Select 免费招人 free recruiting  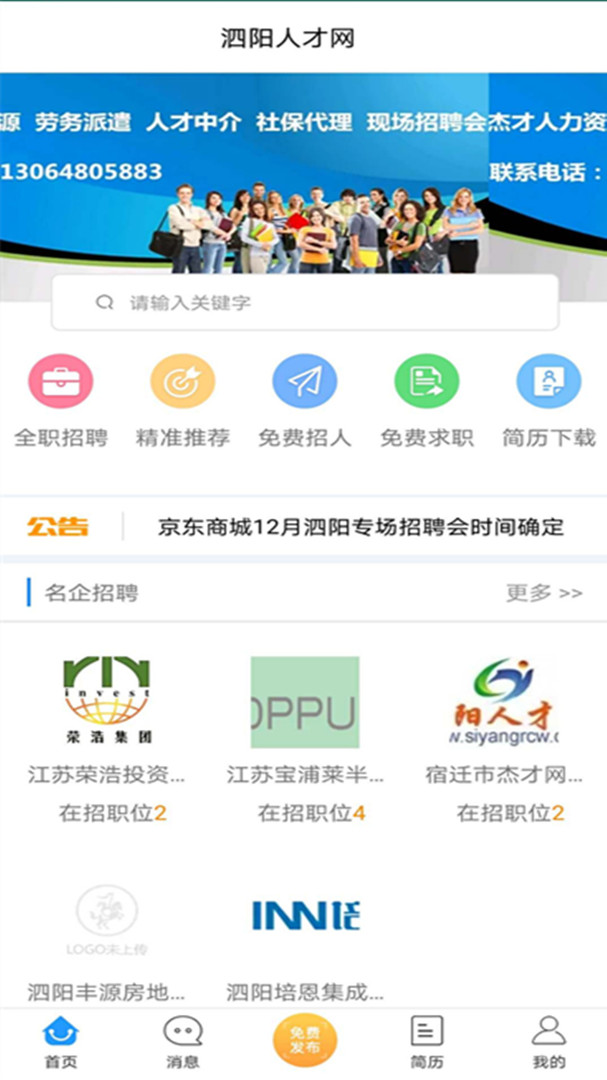(x=305, y=401)
